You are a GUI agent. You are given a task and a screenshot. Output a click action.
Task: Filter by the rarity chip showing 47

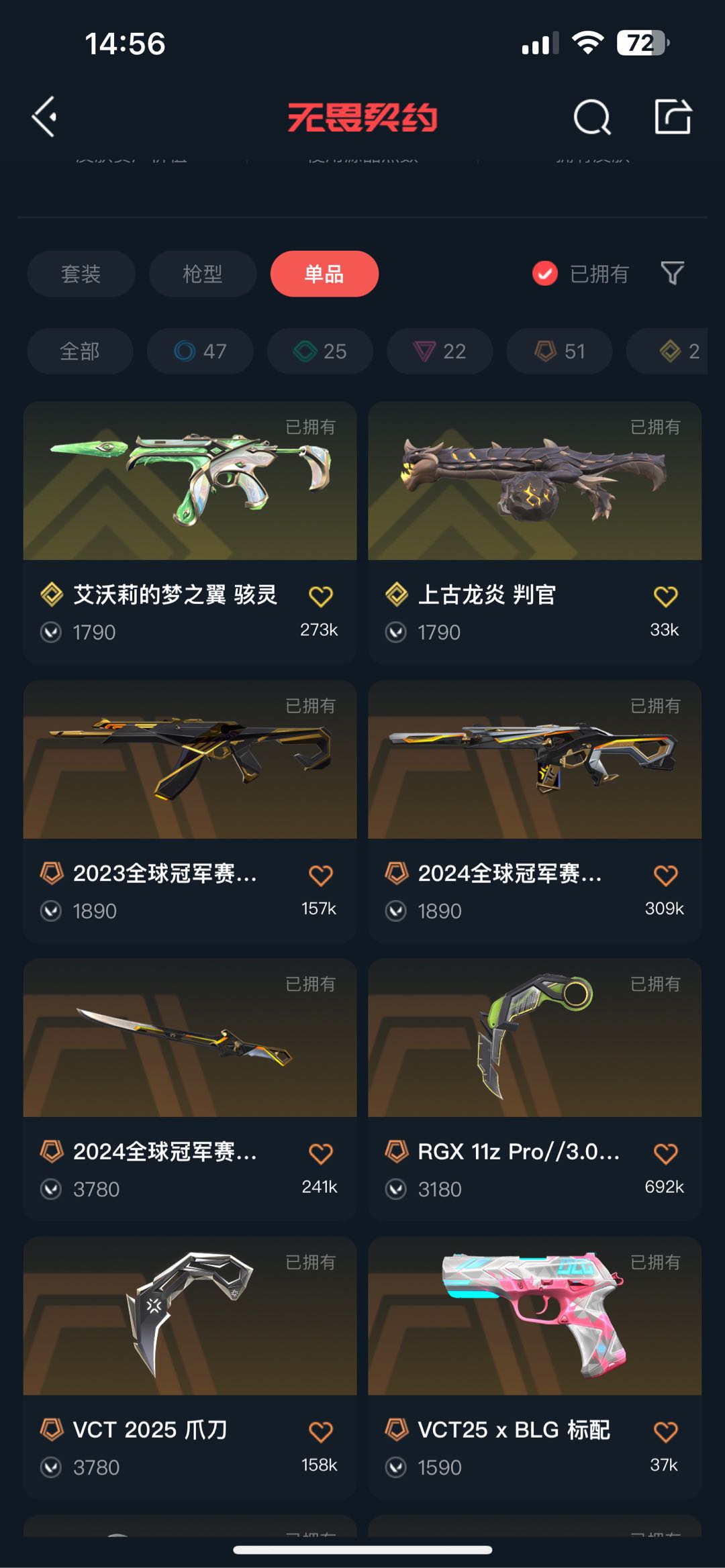coord(200,351)
